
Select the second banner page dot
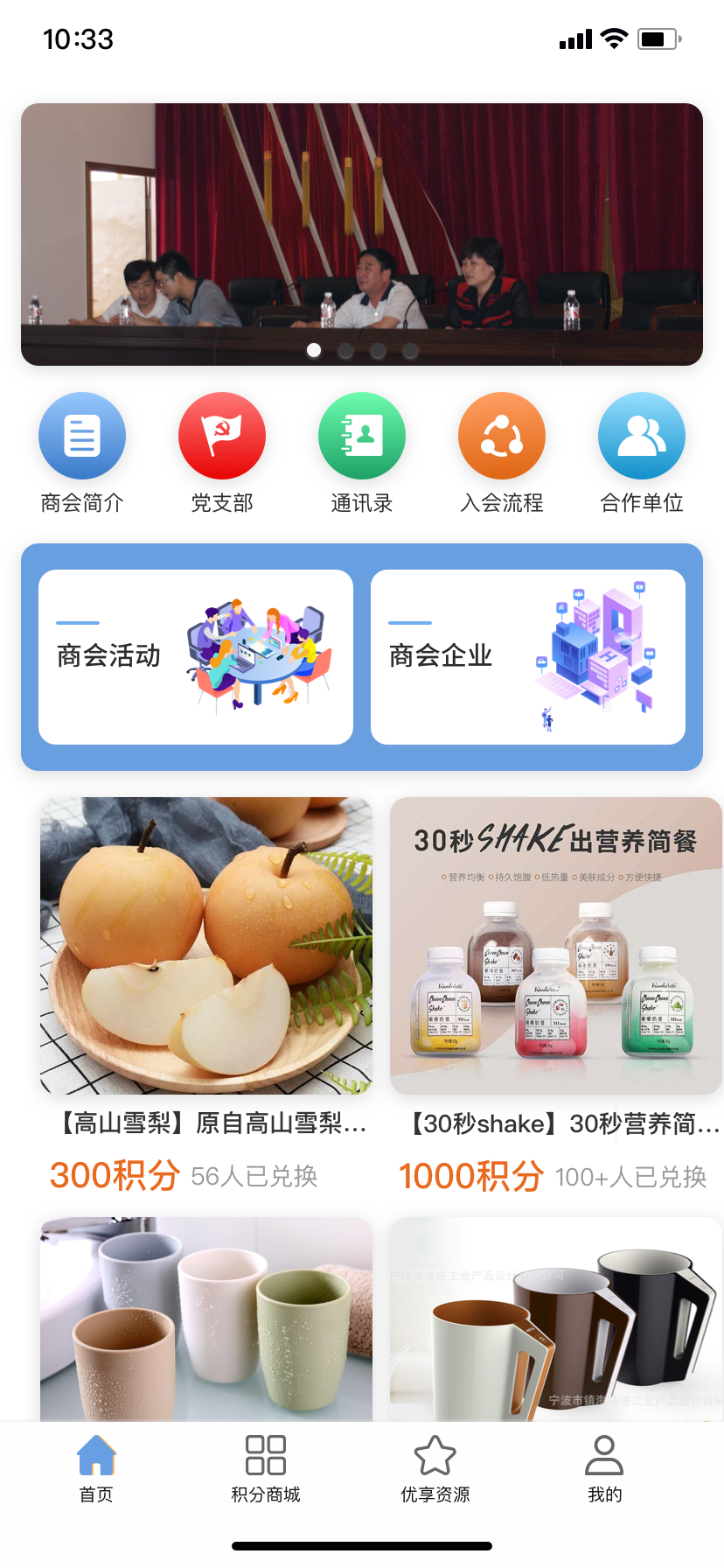(346, 351)
